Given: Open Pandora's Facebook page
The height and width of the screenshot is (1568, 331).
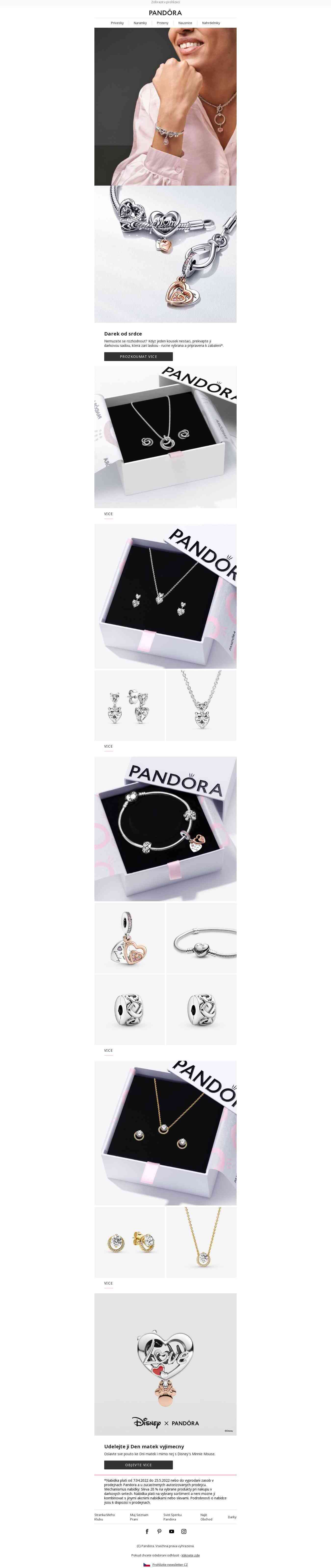Looking at the screenshot, I should (x=147, y=1531).
